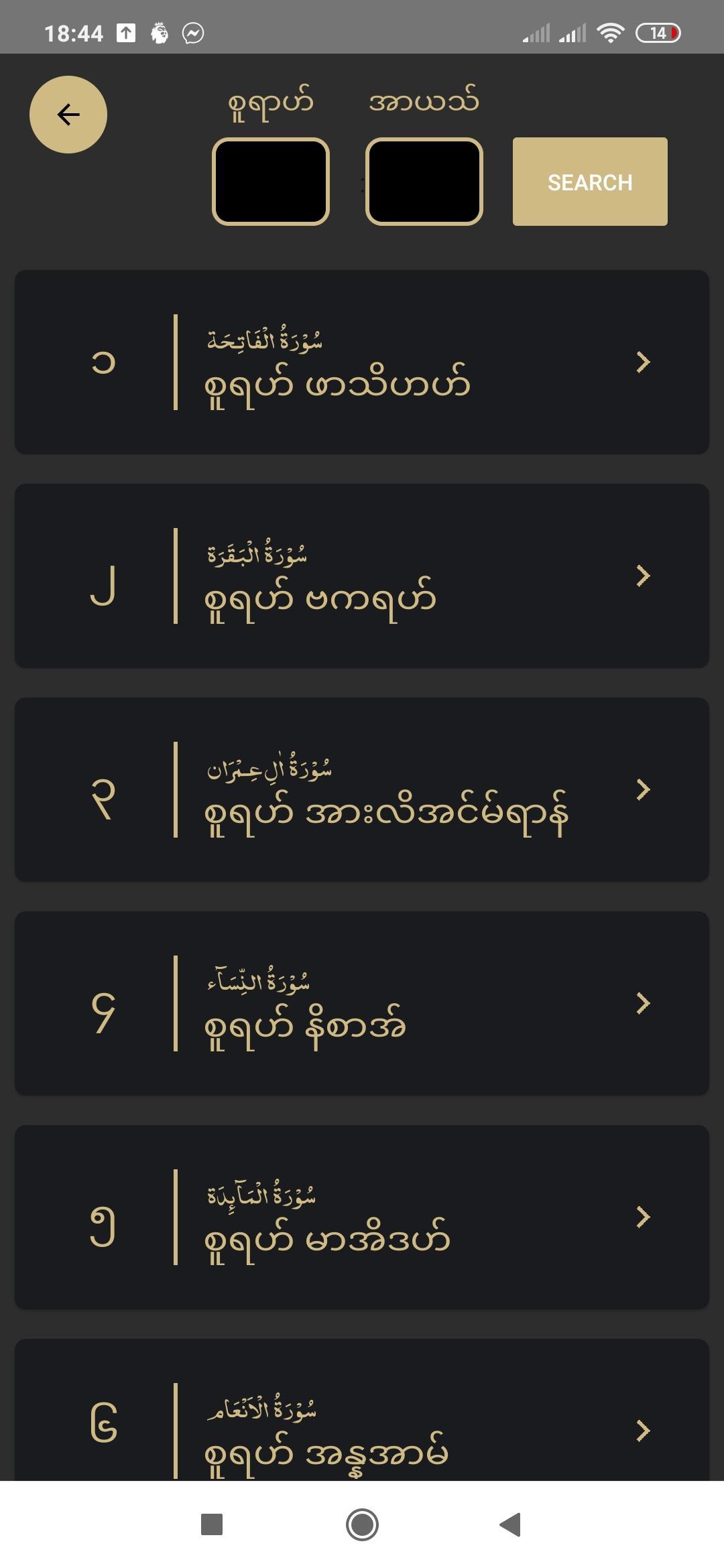
Task: Focus the Ayah number input box
Action: pos(424,182)
